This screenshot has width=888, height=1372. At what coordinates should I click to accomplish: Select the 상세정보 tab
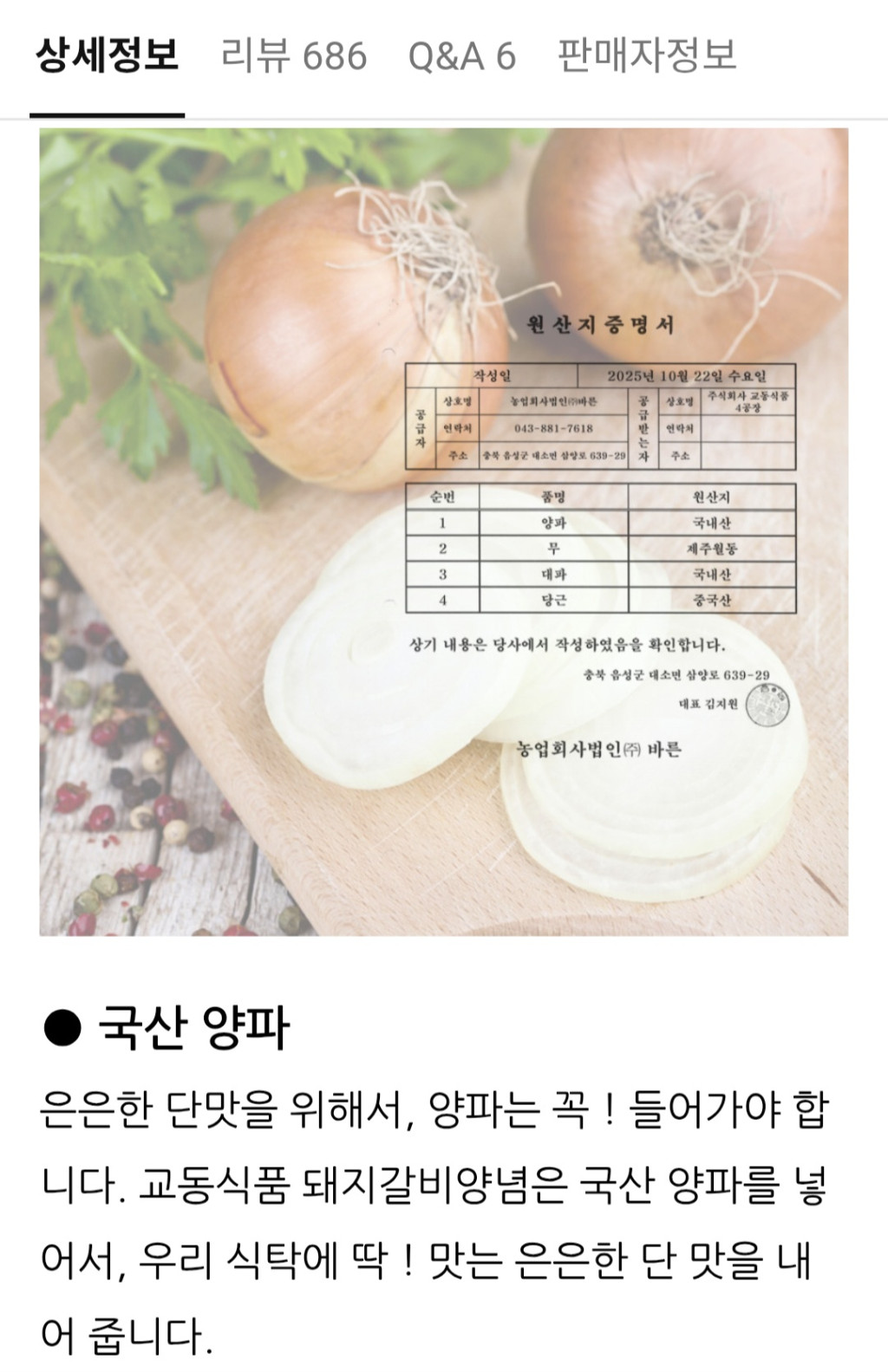107,55
